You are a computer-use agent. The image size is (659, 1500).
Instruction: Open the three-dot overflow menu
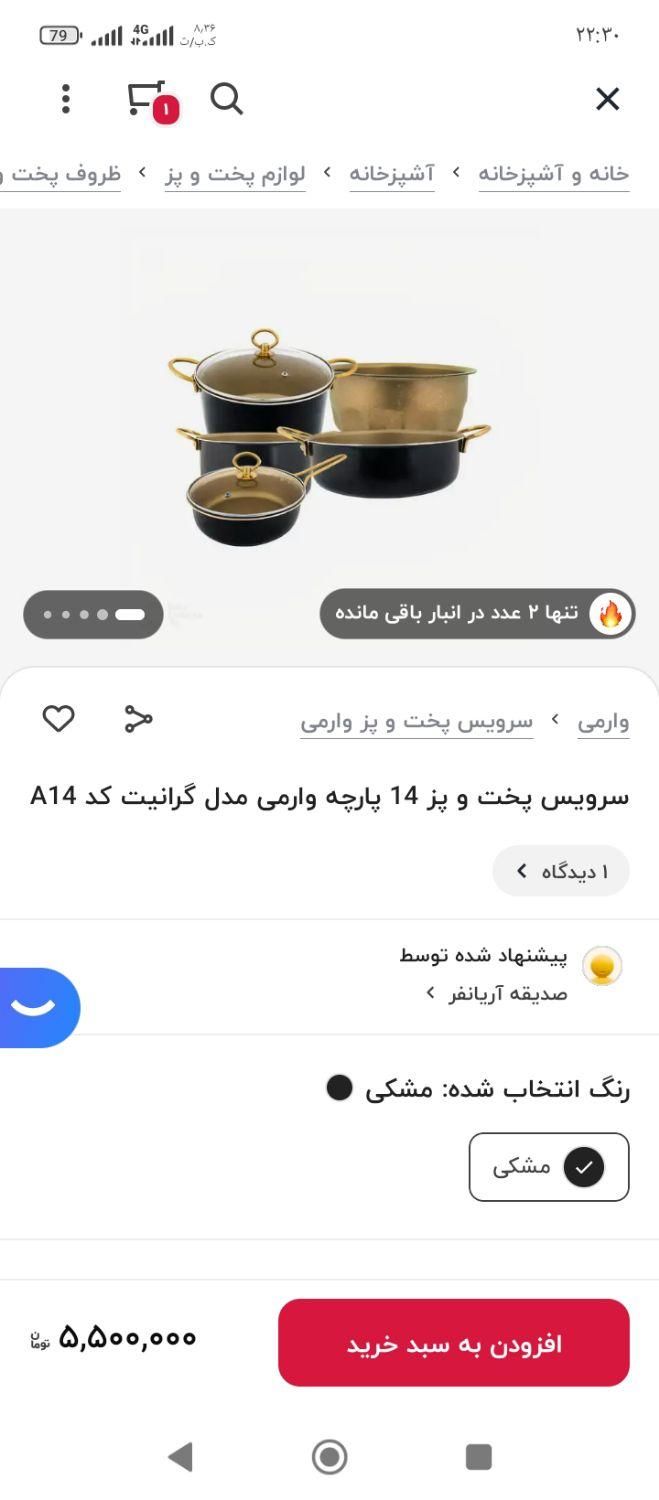[x=66, y=99]
